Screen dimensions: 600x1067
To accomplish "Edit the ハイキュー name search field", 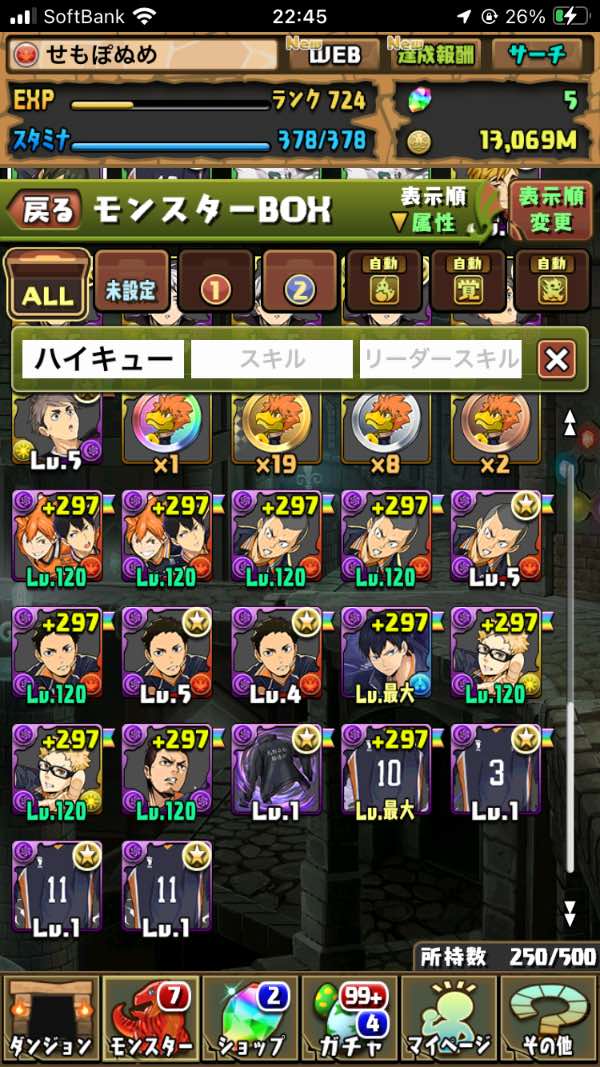I will 98,359.
